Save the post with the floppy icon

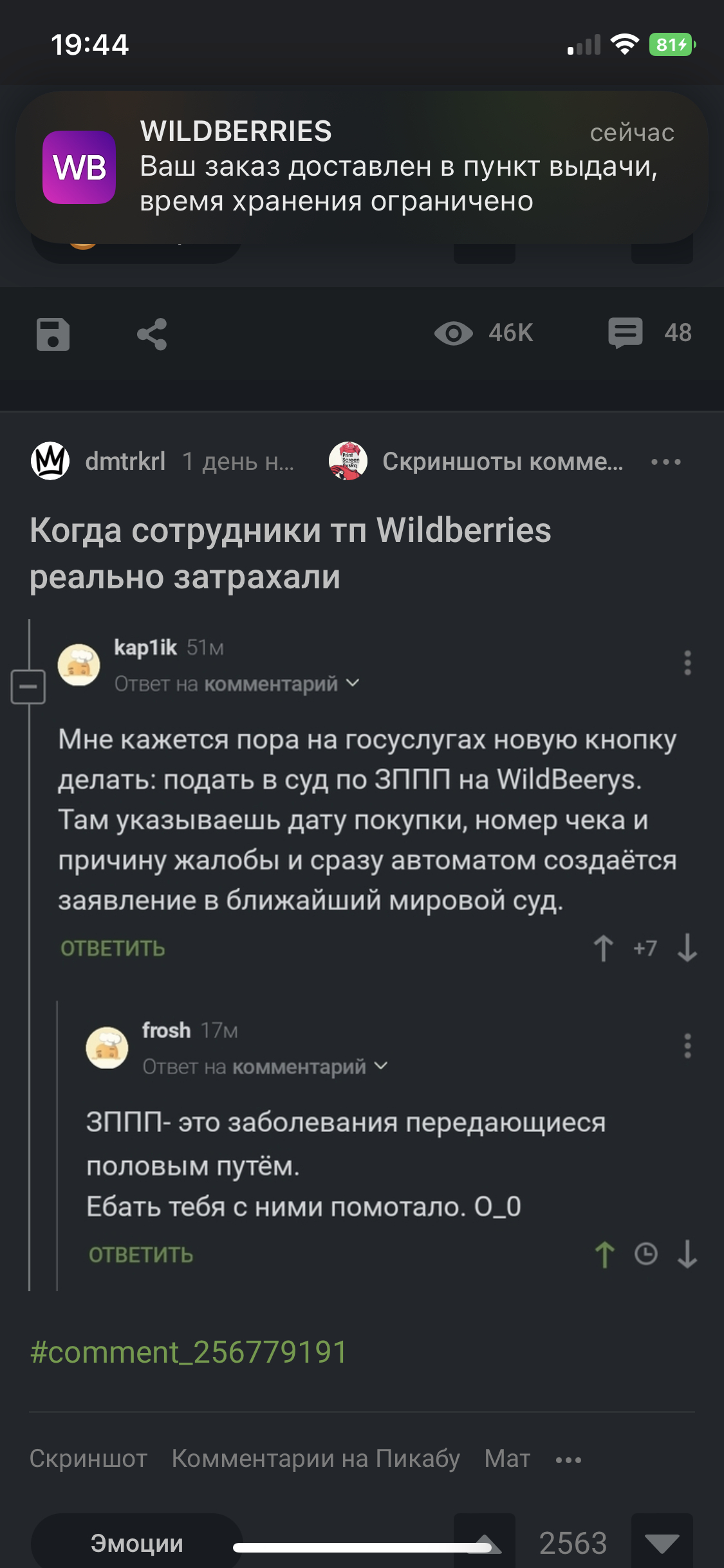[53, 333]
